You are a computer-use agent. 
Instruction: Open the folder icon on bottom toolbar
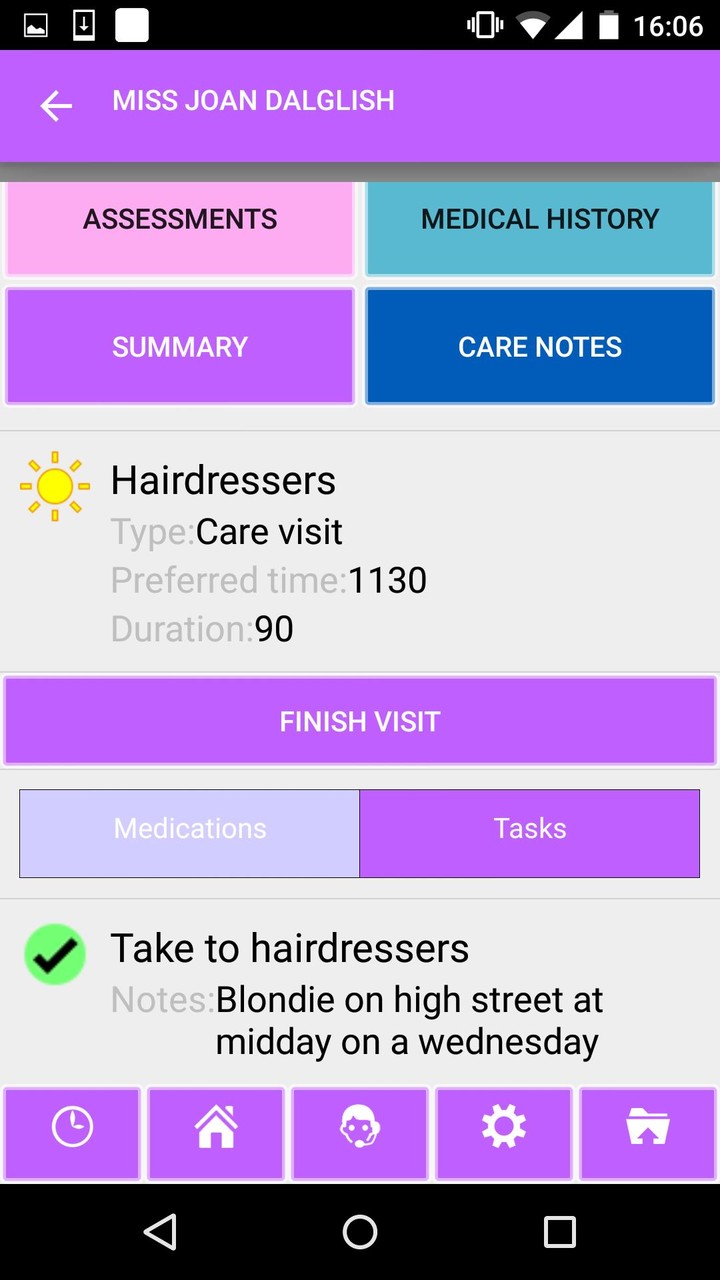coord(647,1133)
